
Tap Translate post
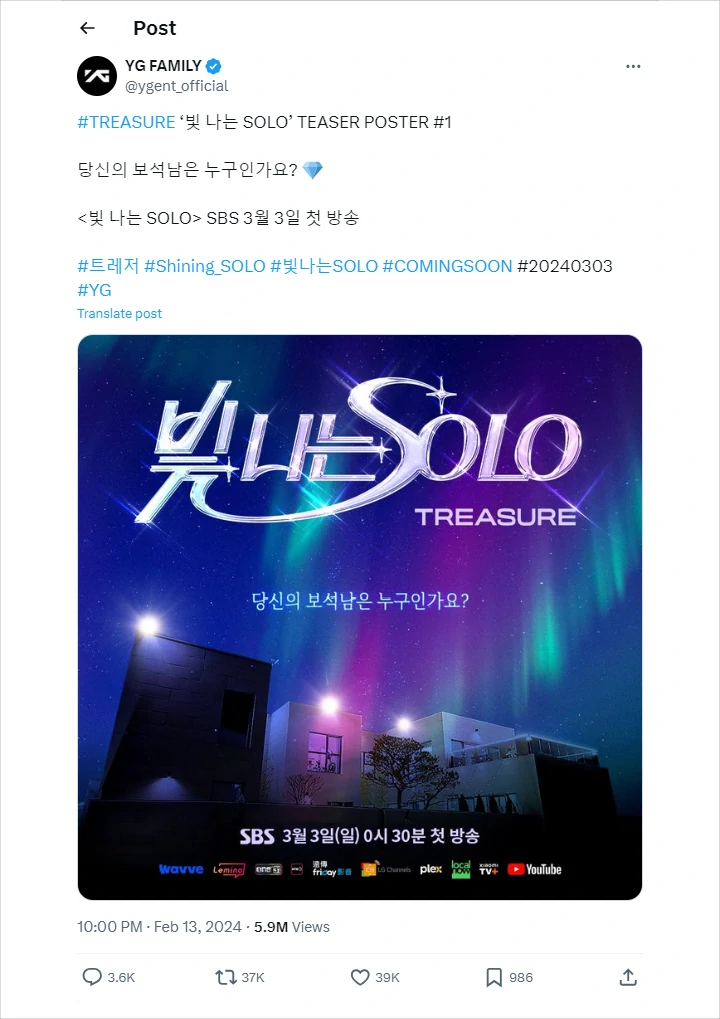[x=119, y=313]
